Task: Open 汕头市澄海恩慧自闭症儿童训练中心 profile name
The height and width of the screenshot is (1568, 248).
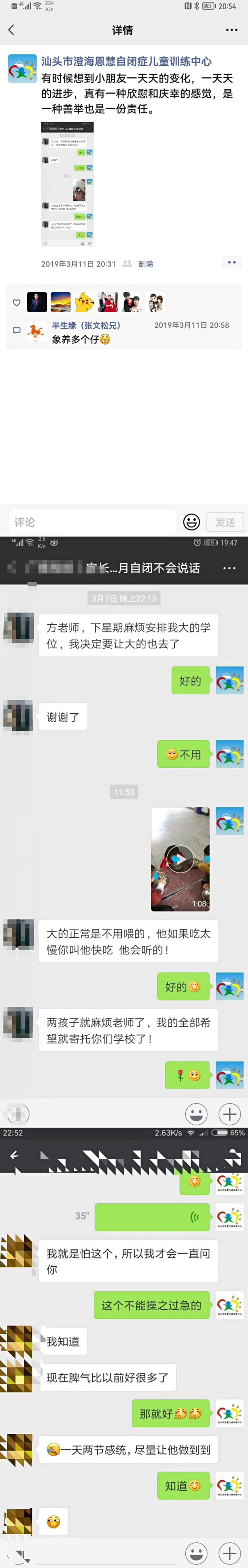Action: click(126, 62)
